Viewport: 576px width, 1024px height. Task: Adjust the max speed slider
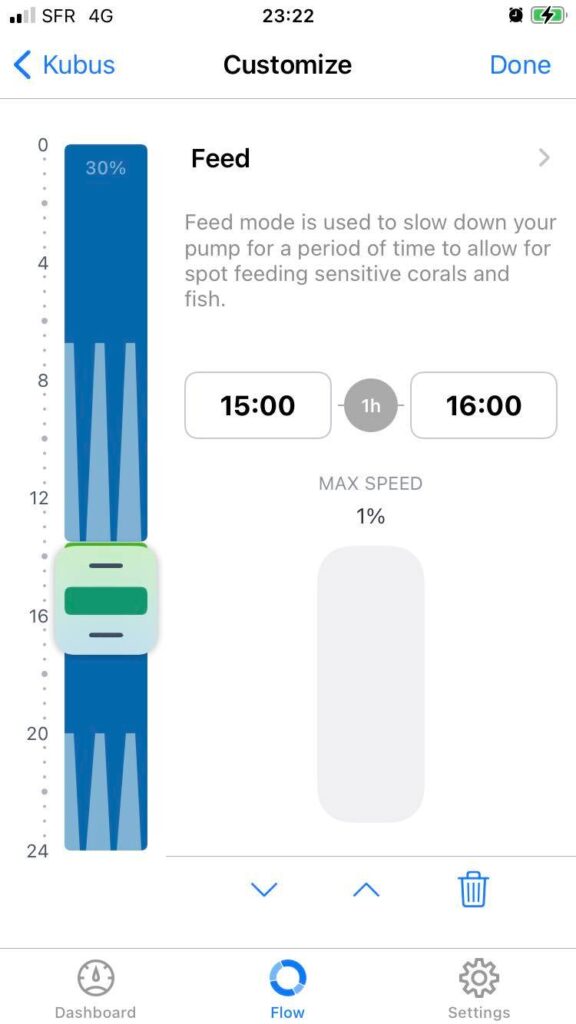click(370, 684)
